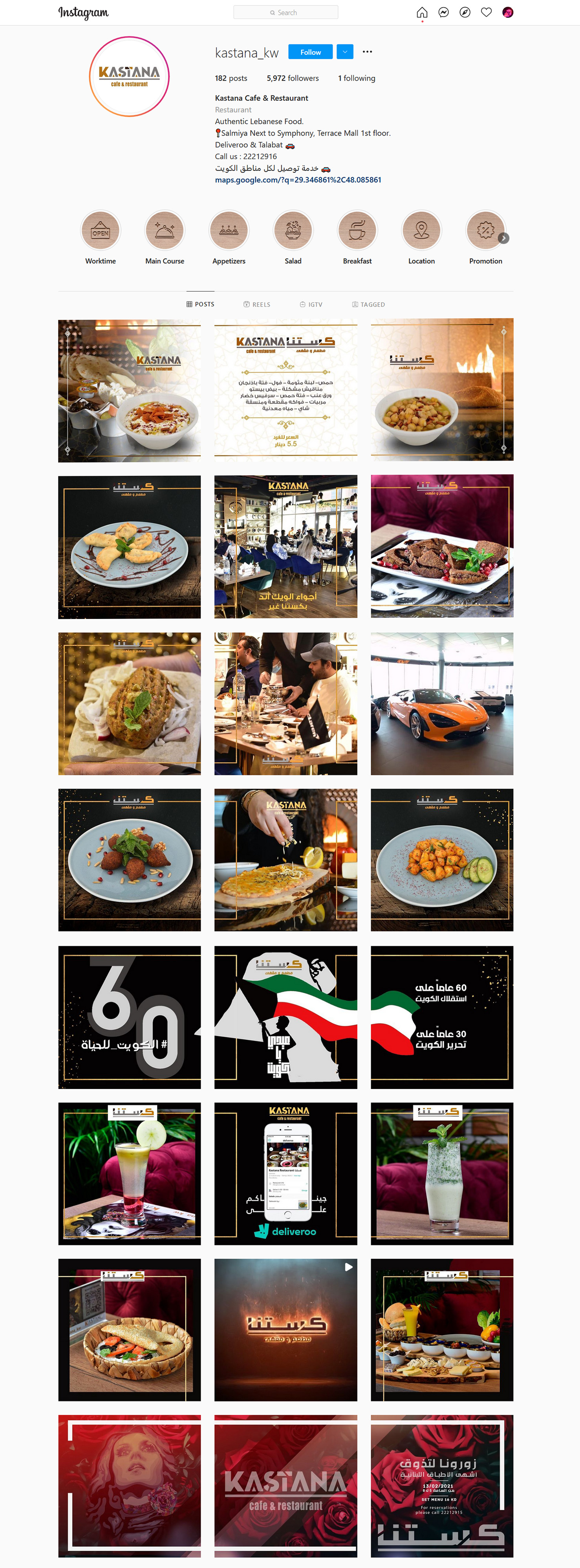The height and width of the screenshot is (1568, 580).
Task: Open the Explore compass icon
Action: pyautogui.click(x=465, y=12)
